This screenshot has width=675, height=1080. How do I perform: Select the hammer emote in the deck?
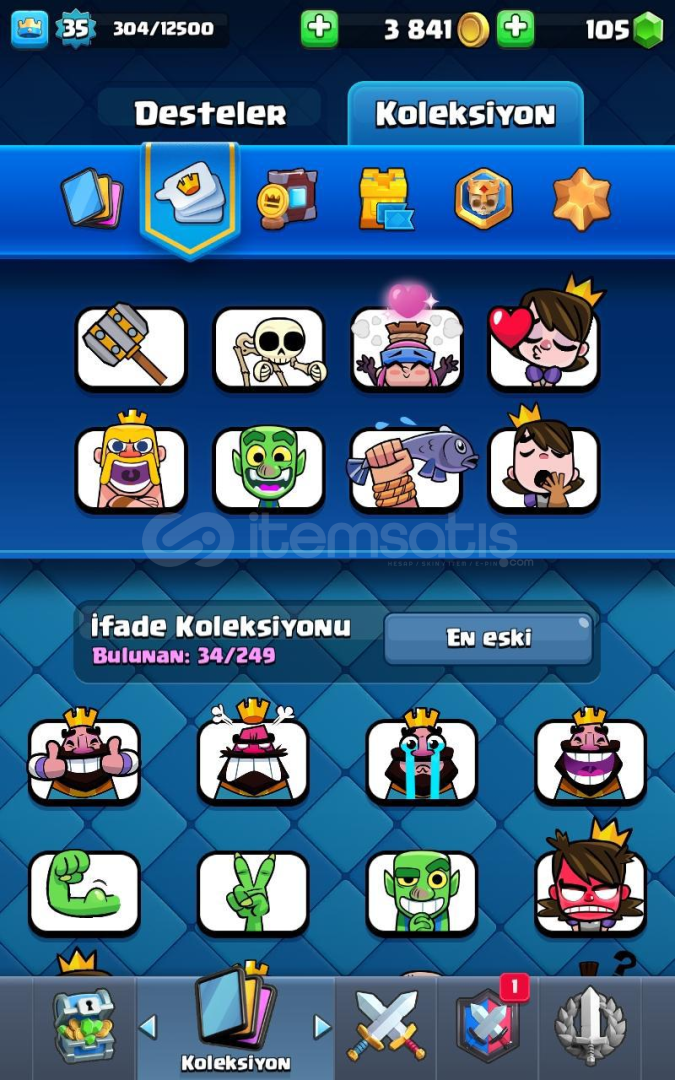click(x=131, y=347)
